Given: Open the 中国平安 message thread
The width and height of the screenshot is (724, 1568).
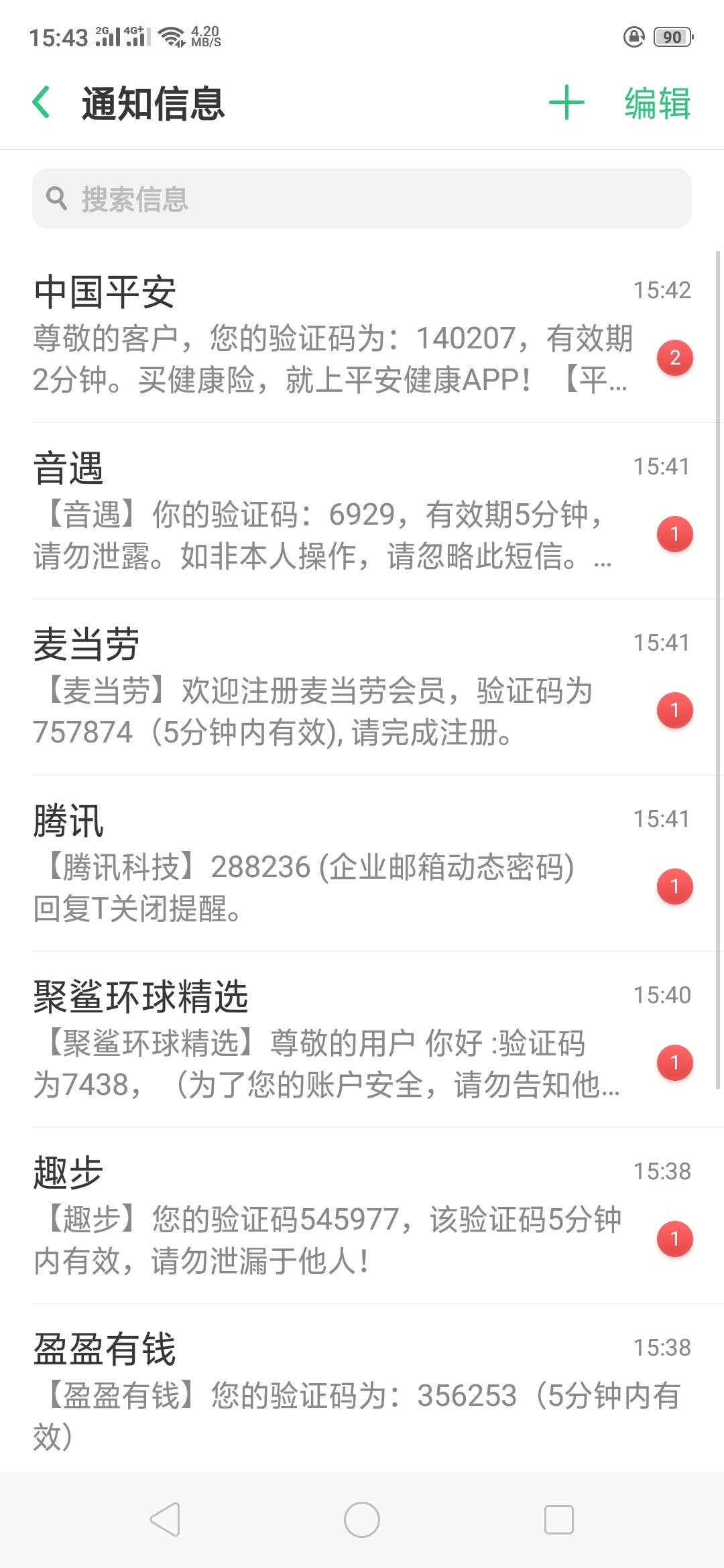Looking at the screenshot, I should tap(362, 335).
